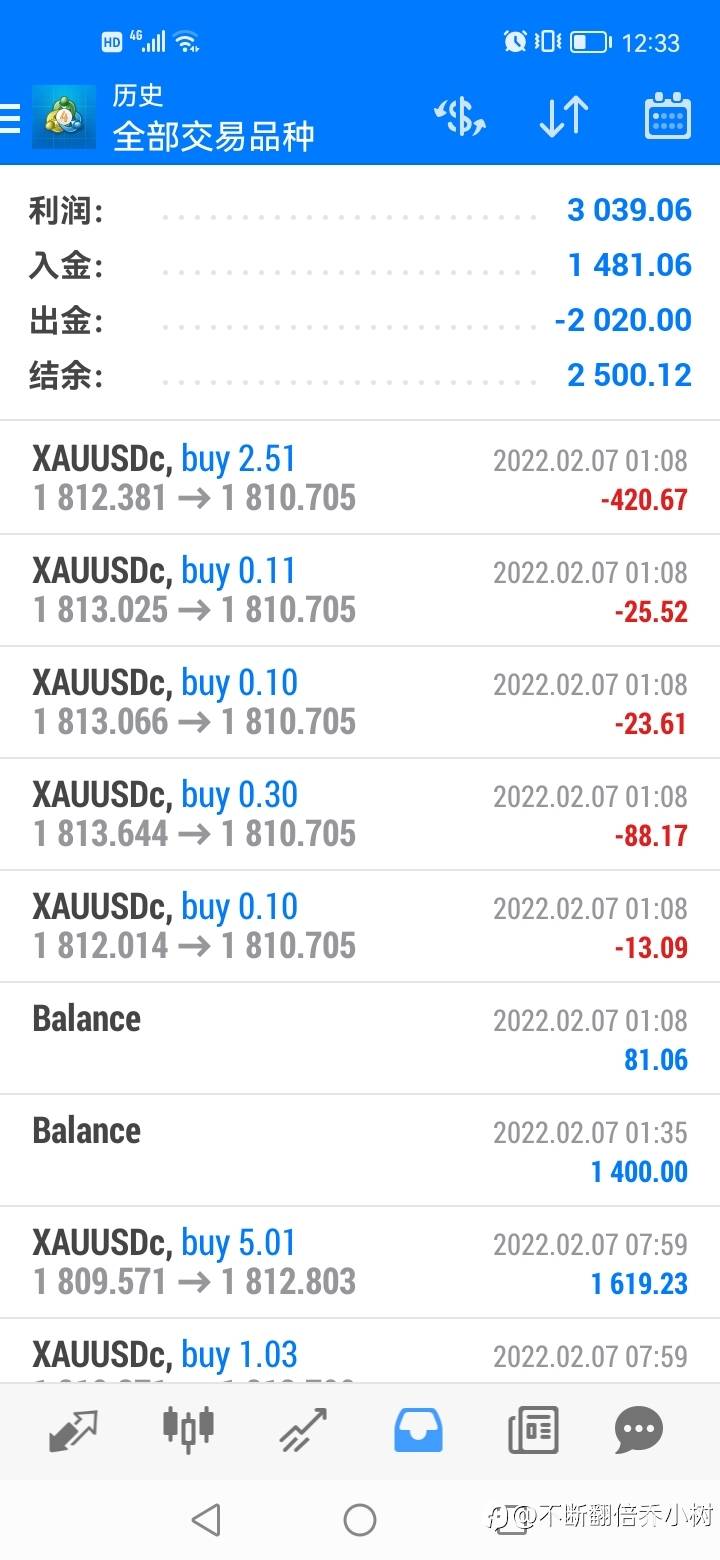View the Balance entry of 81.06

pyautogui.click(x=360, y=1038)
